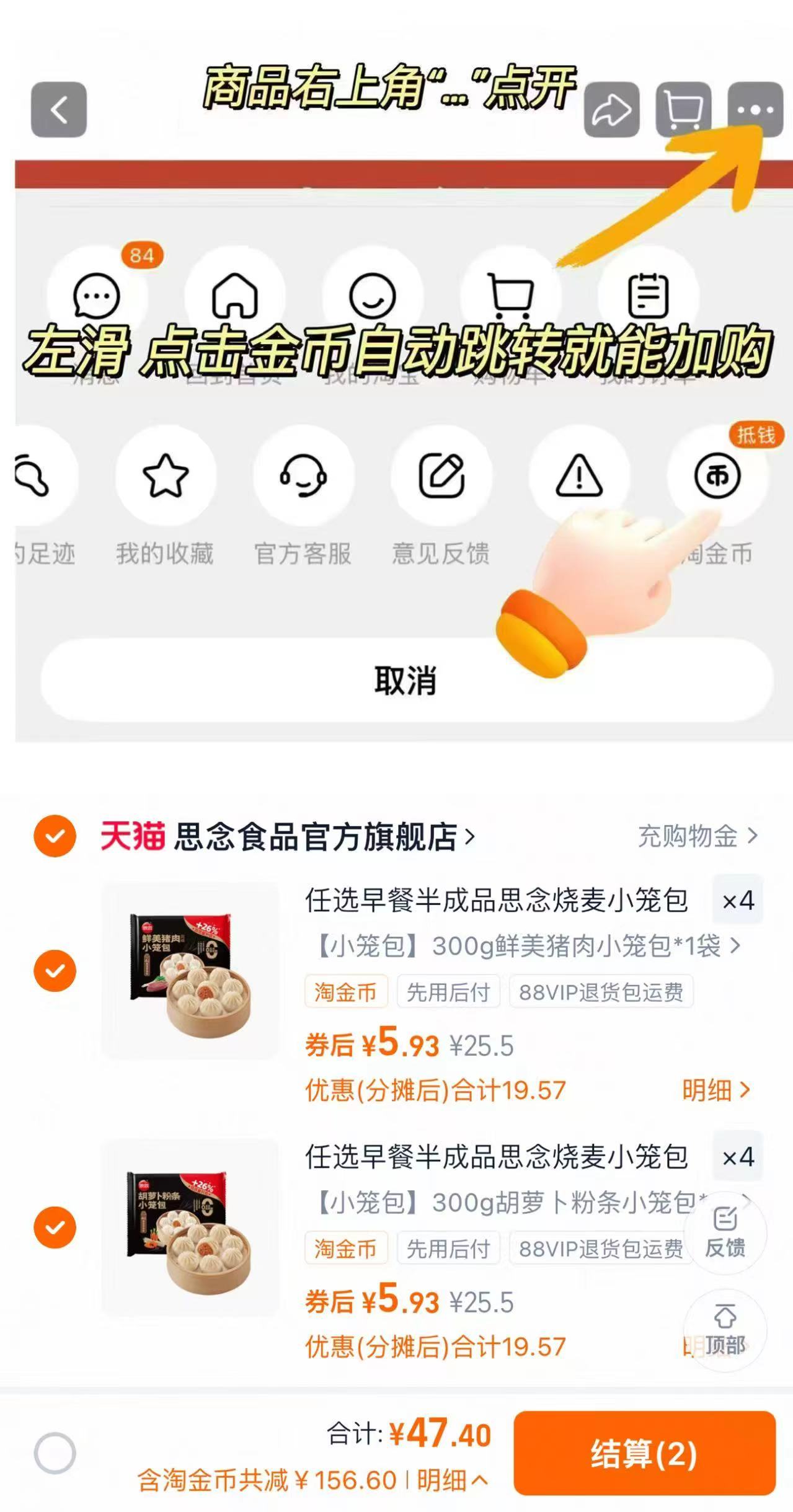Tap the 回到首页 home icon
This screenshot has width=793, height=1512.
point(234,296)
